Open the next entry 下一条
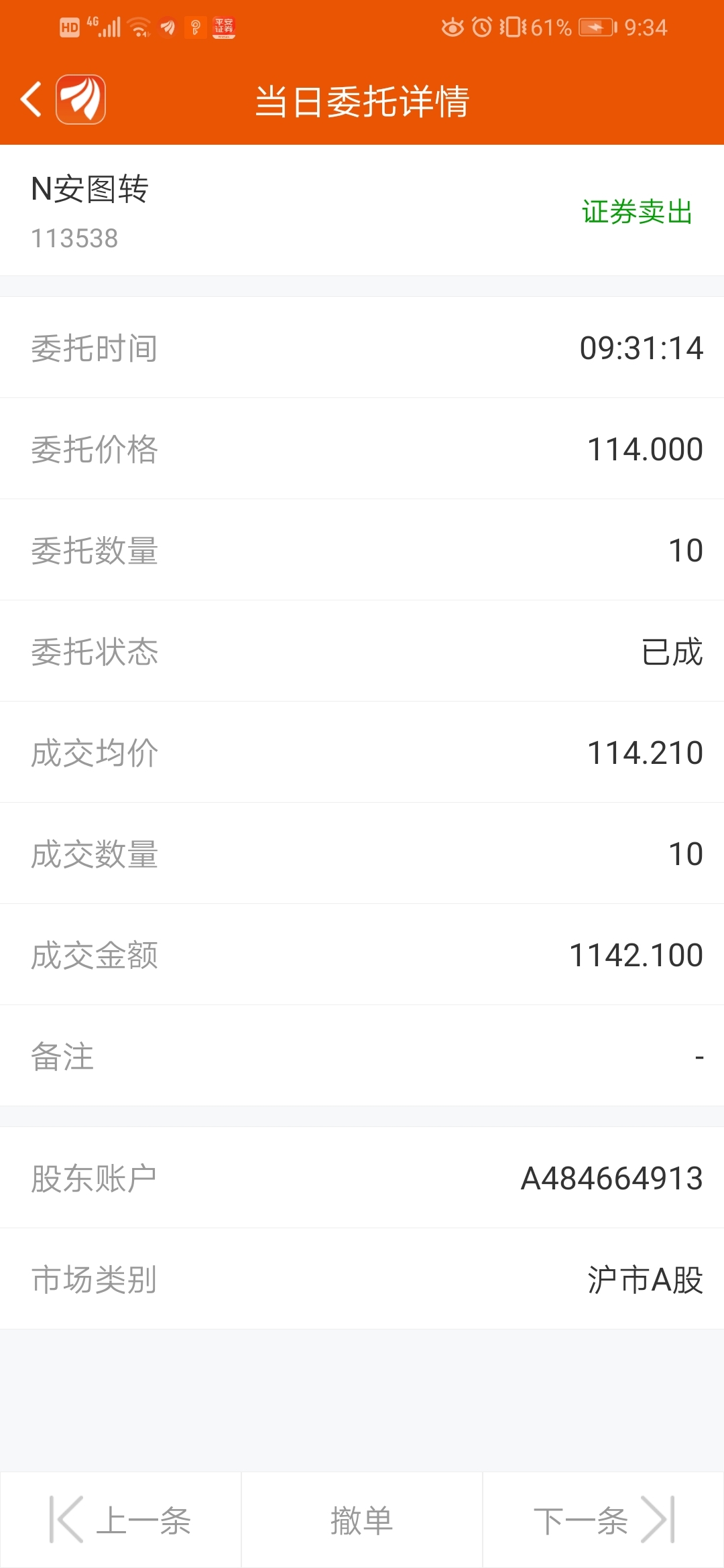Viewport: 724px width, 1568px height. [x=603, y=1520]
